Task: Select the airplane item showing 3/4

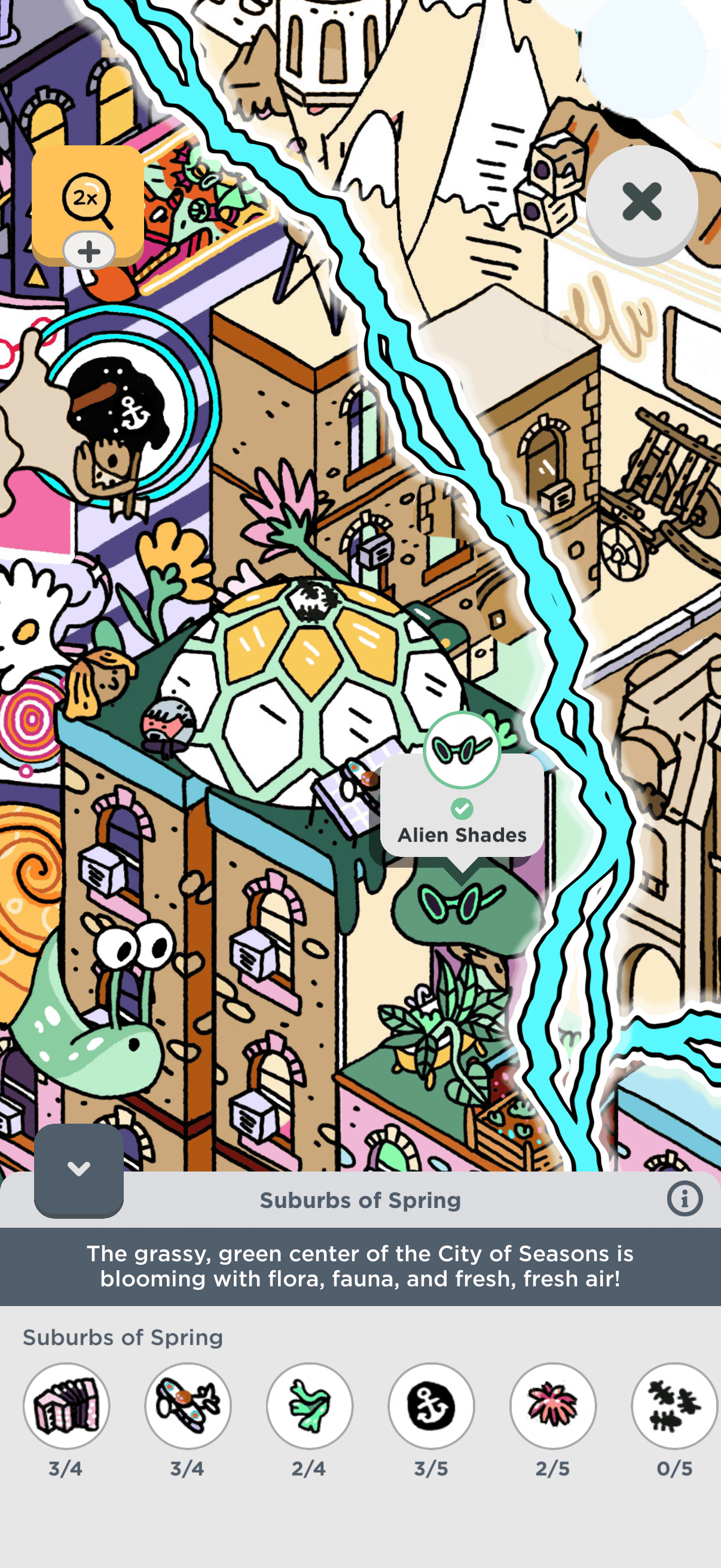Action: [188, 1405]
